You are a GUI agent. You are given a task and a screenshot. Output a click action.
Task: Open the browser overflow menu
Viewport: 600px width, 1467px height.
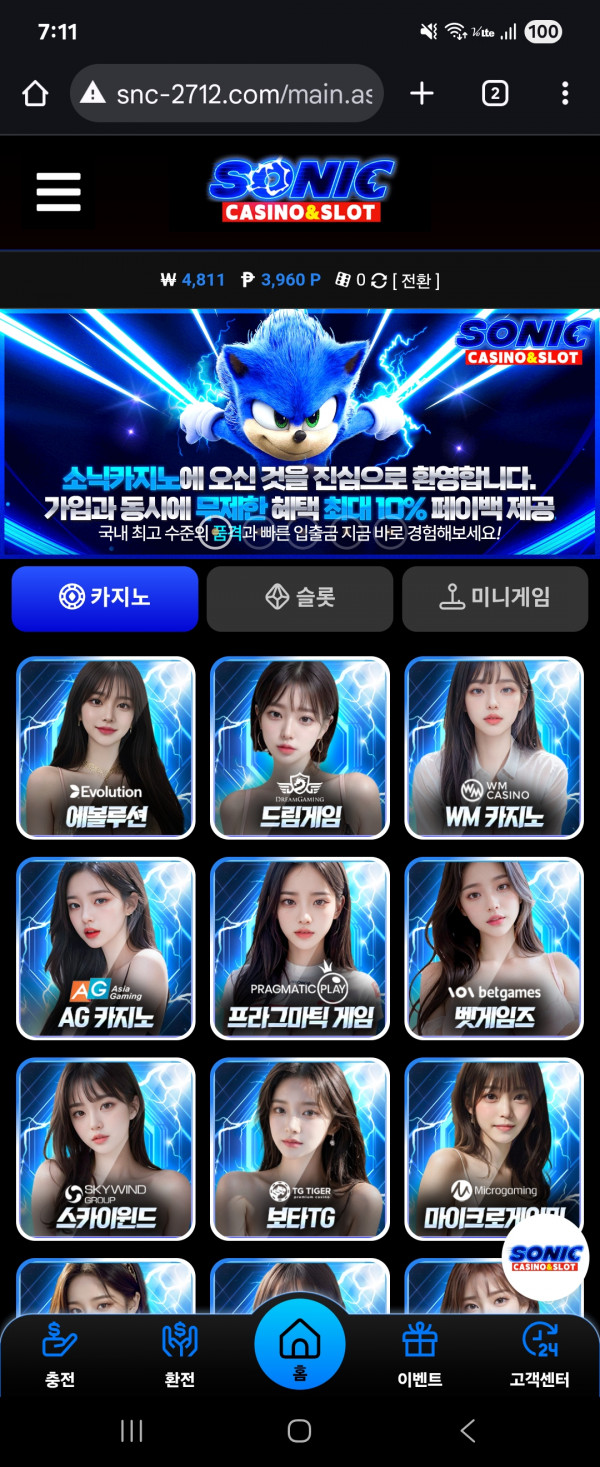point(565,94)
